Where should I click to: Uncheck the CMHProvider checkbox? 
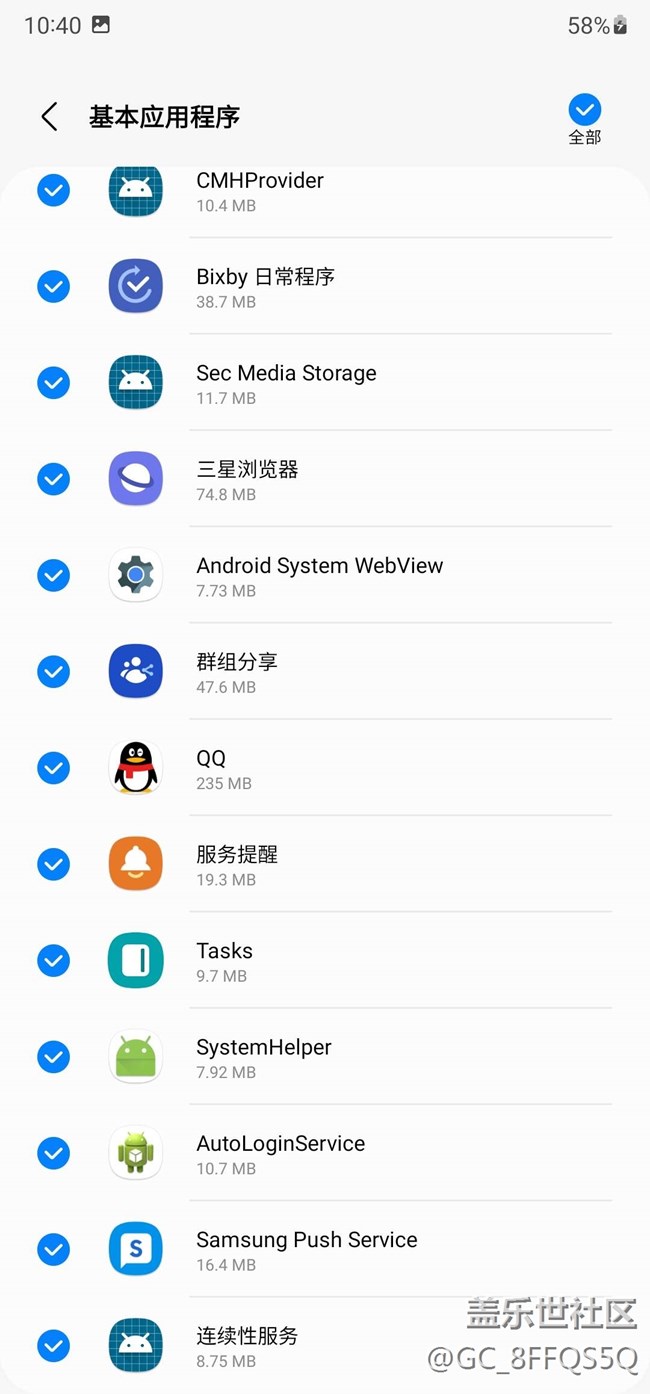click(53, 190)
